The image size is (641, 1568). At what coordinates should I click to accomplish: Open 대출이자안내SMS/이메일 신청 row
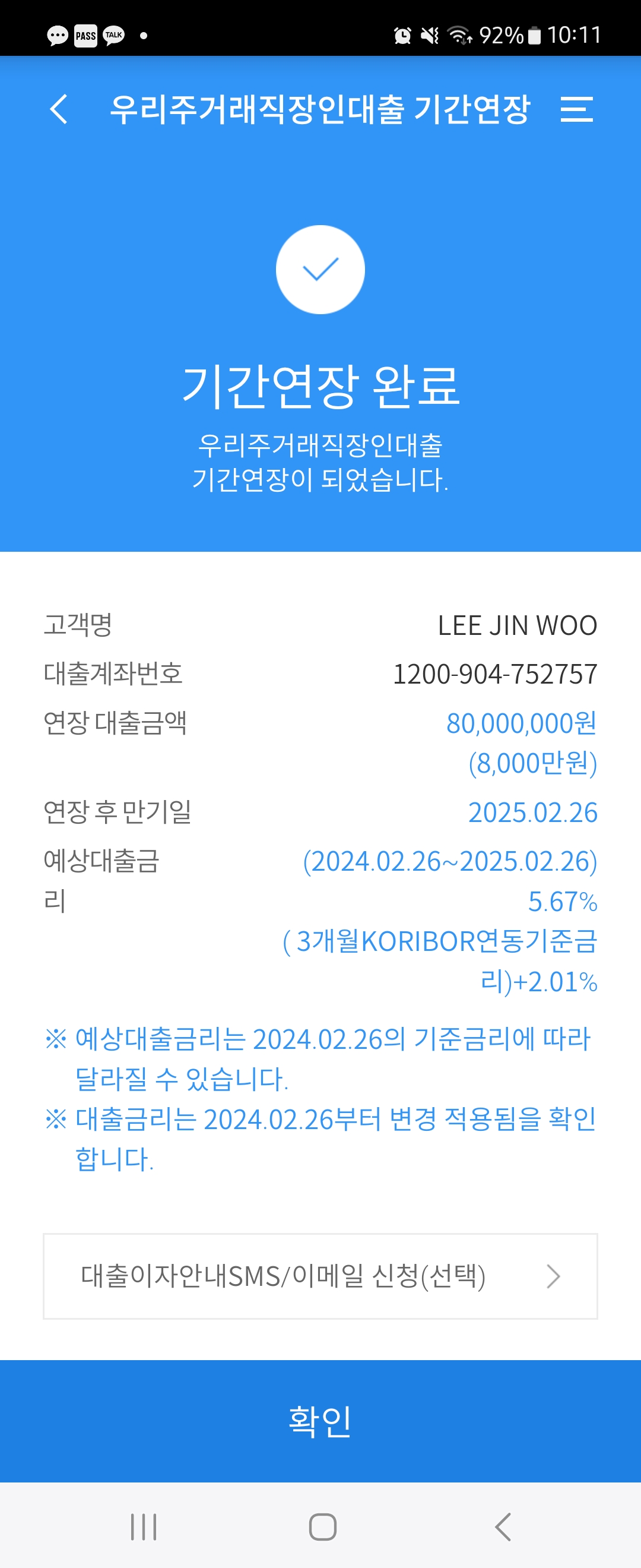click(x=320, y=1276)
